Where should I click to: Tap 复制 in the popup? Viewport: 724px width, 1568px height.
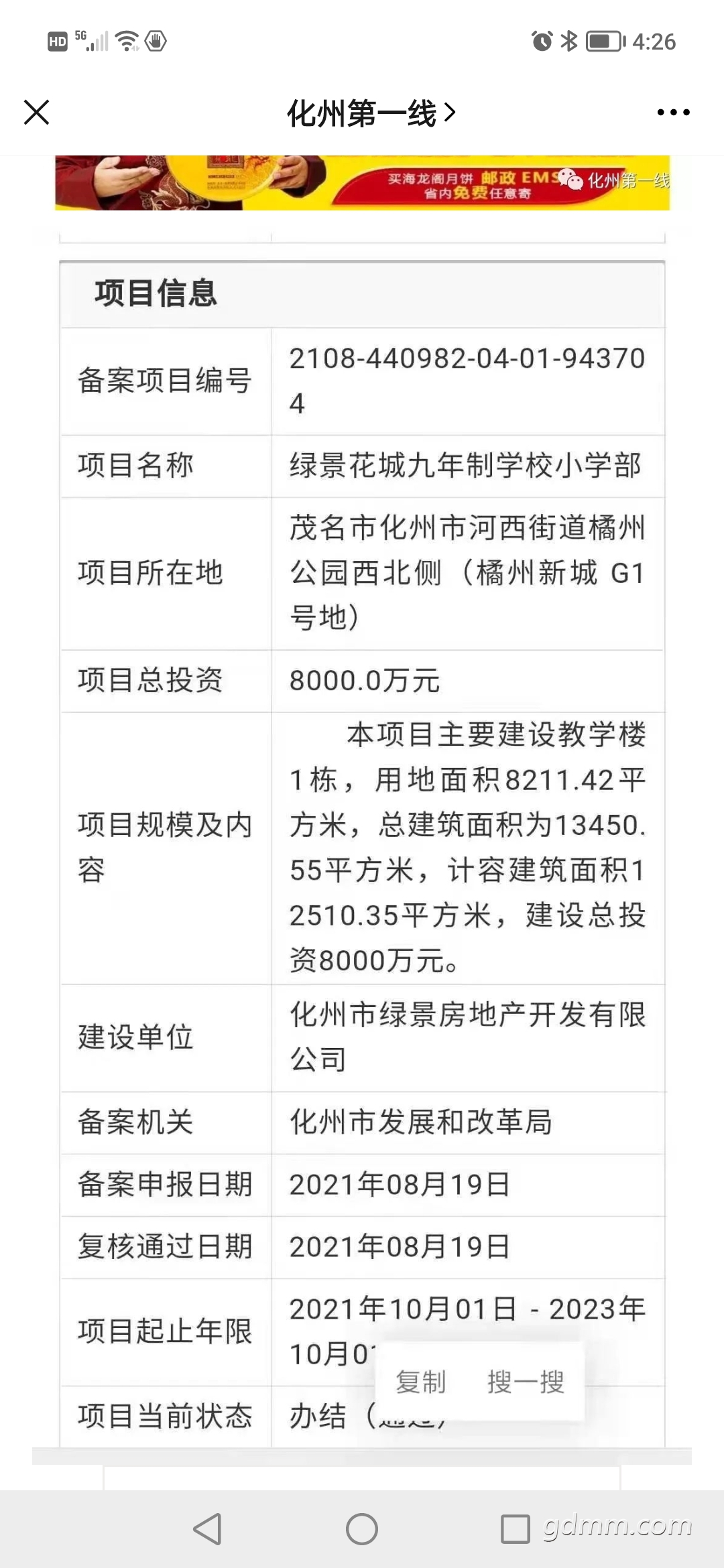(421, 1382)
